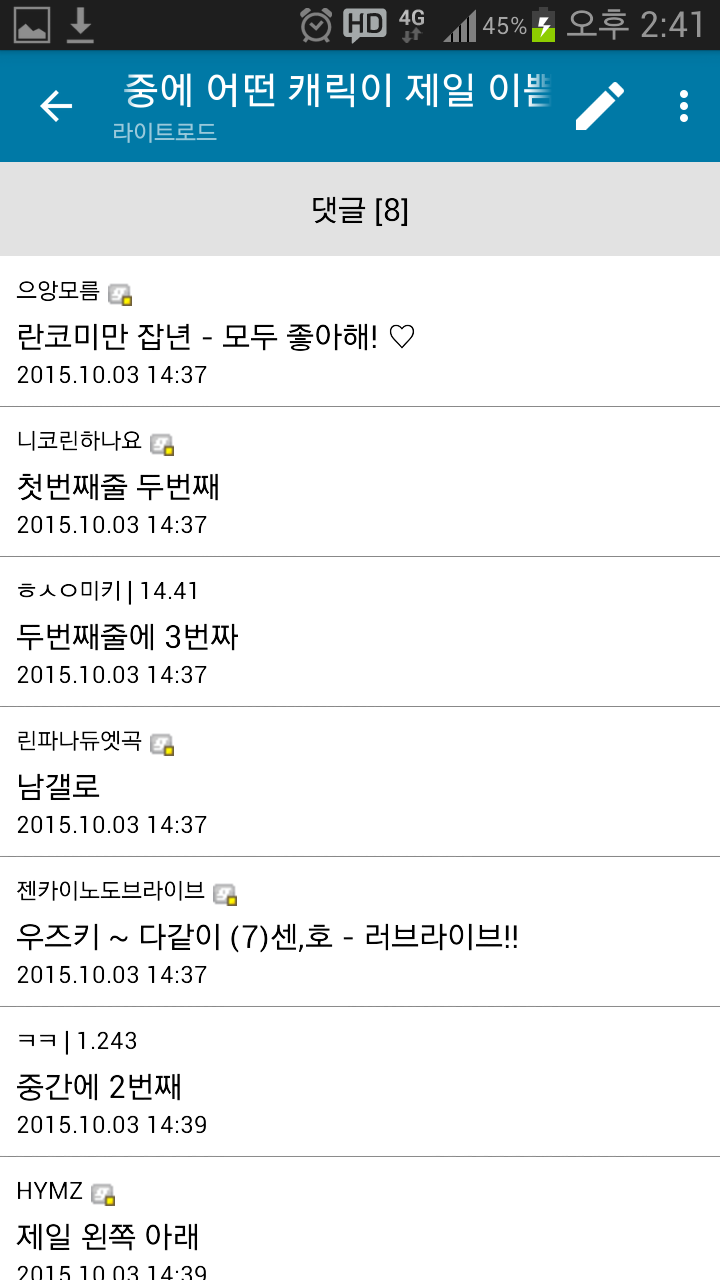This screenshot has height=1280, width=720.
Task: Open the overflow menu
Action: click(x=684, y=106)
